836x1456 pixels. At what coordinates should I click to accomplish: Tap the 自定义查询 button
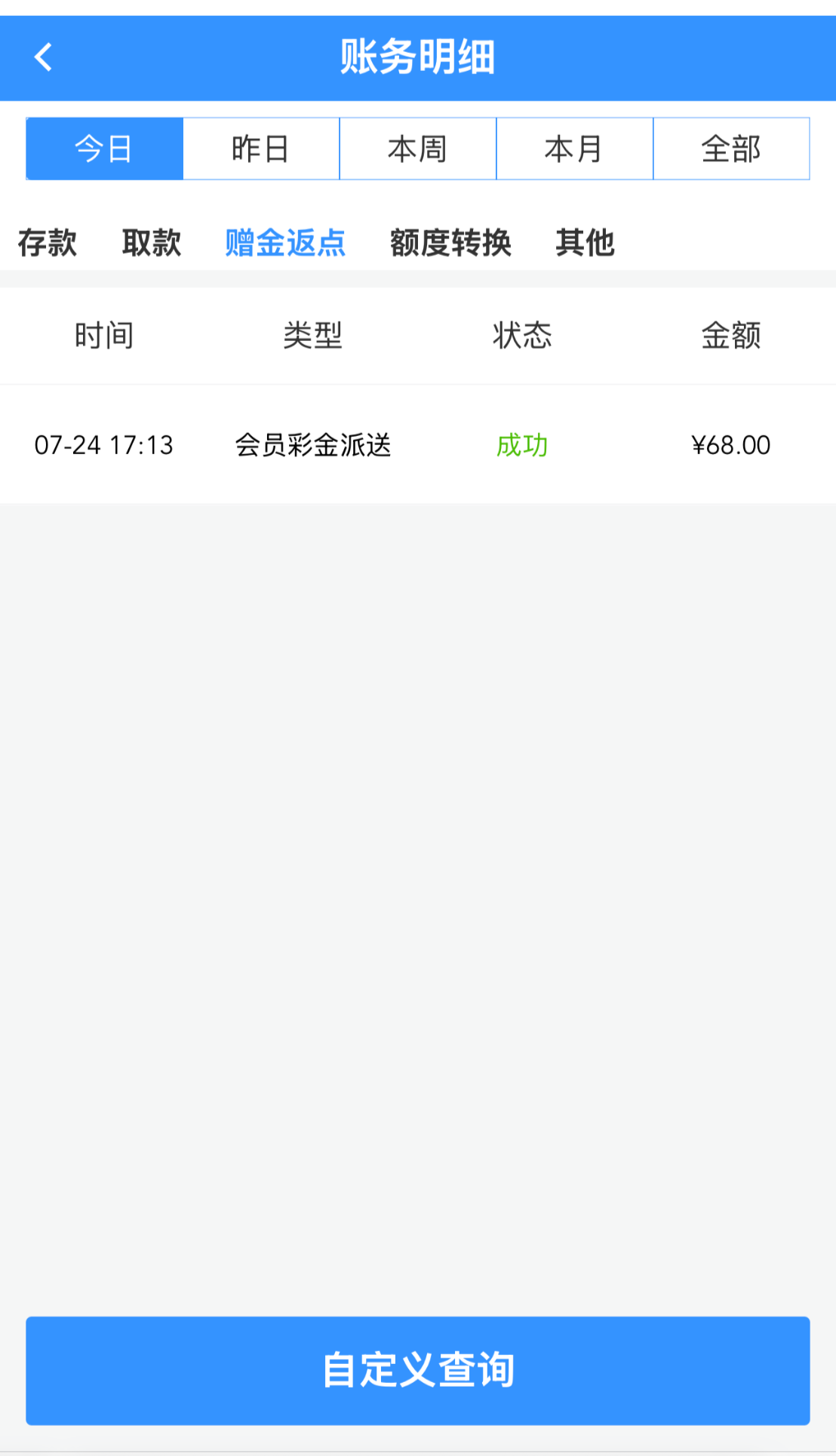pos(418,1370)
